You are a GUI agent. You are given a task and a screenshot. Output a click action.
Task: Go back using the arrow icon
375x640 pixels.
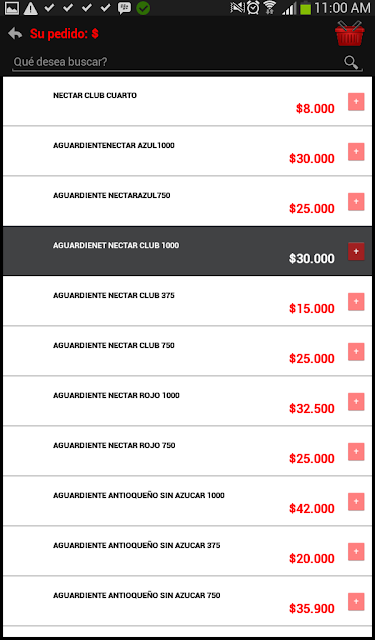[x=15, y=33]
